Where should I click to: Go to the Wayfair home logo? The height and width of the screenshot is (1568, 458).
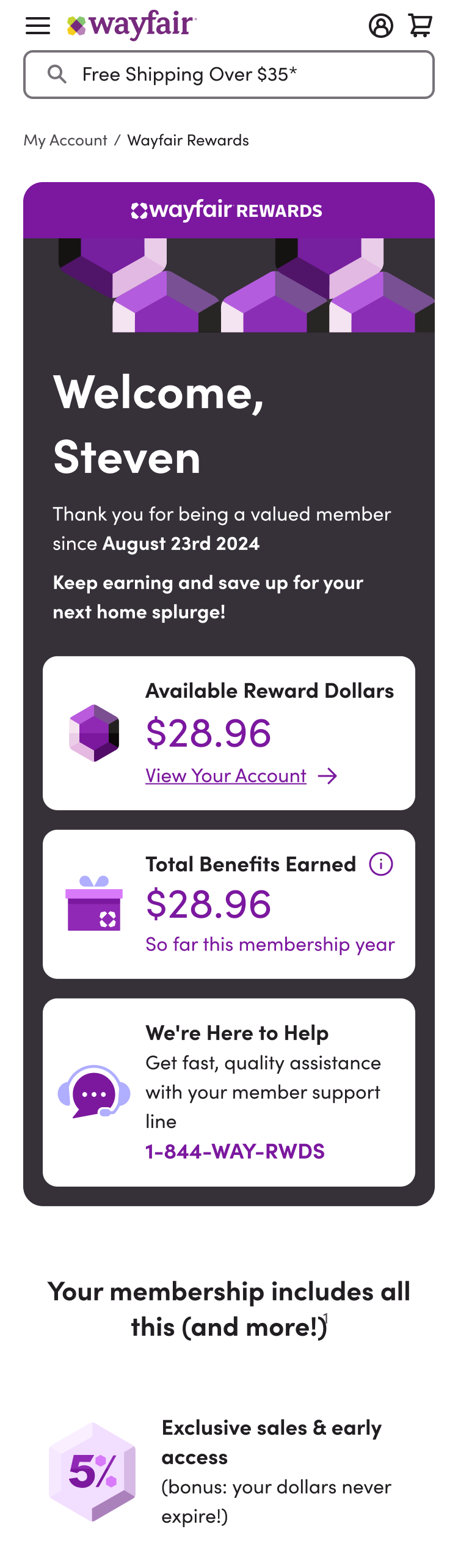pos(132,26)
